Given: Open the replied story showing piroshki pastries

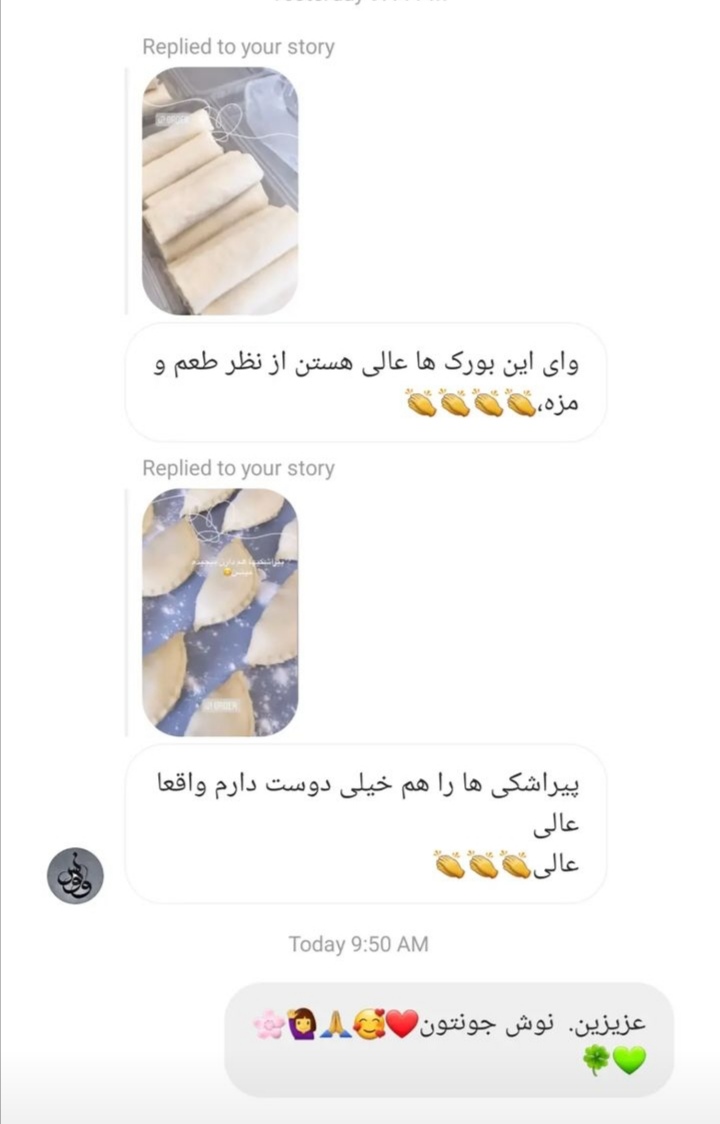Looking at the screenshot, I should click(220, 612).
